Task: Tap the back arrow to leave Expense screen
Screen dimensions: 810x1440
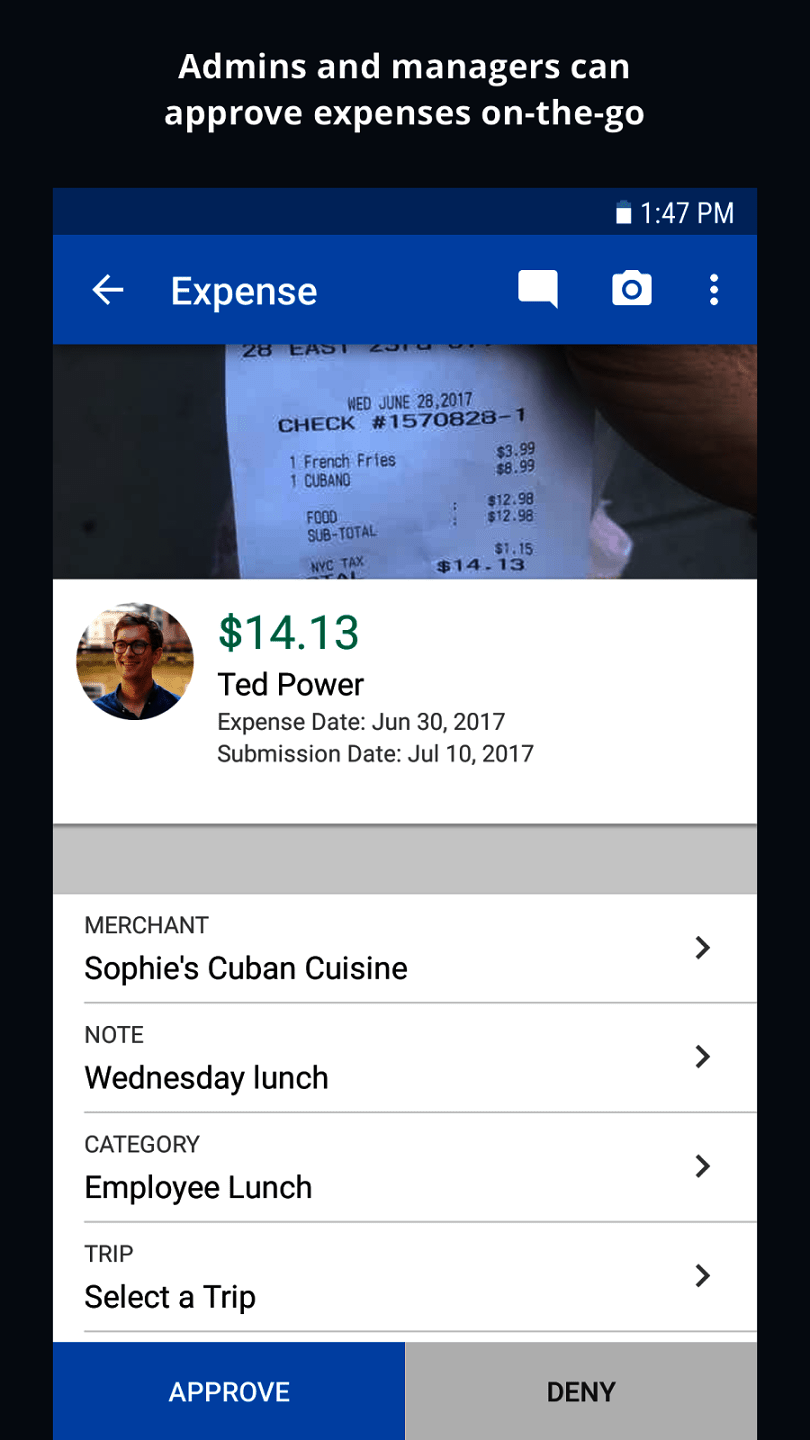Action: tap(107, 290)
